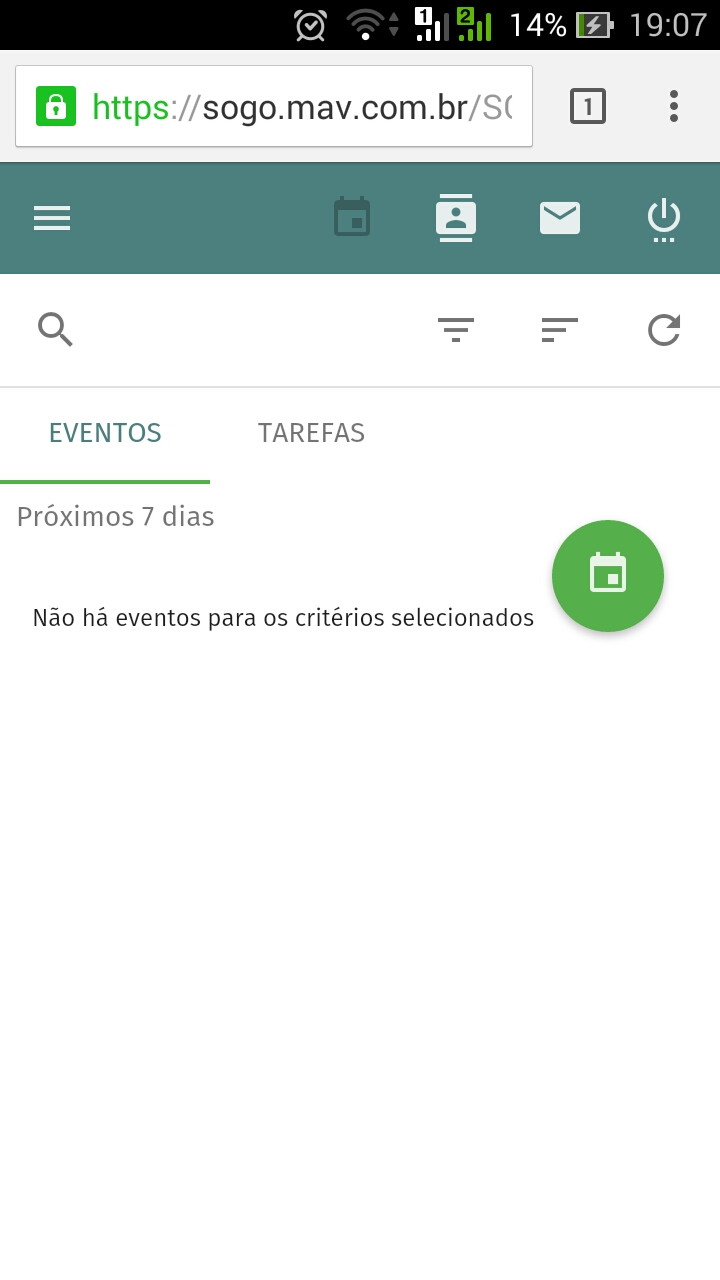Open the calendar module icon
Image resolution: width=720 pixels, height=1280 pixels.
click(x=352, y=218)
